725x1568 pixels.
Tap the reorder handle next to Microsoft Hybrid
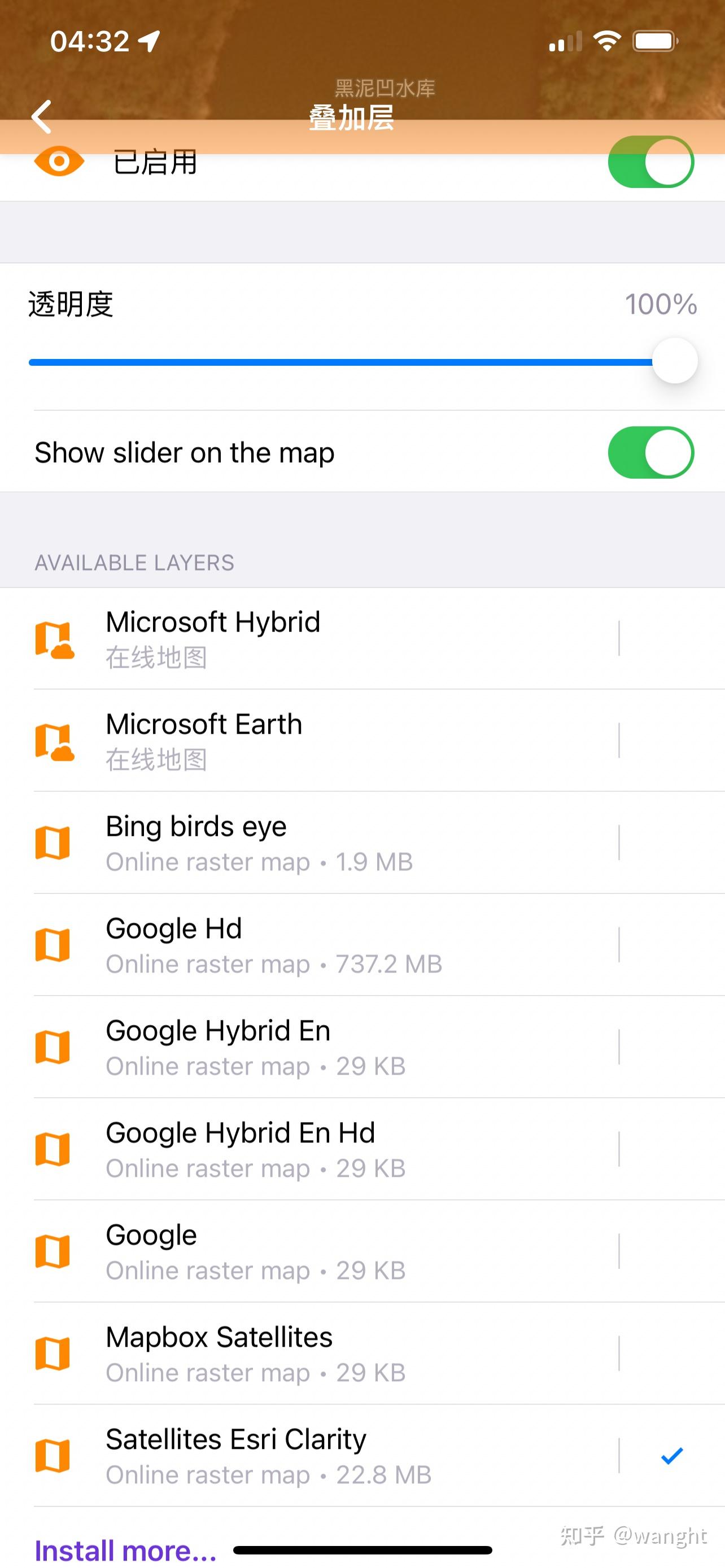[x=619, y=639]
